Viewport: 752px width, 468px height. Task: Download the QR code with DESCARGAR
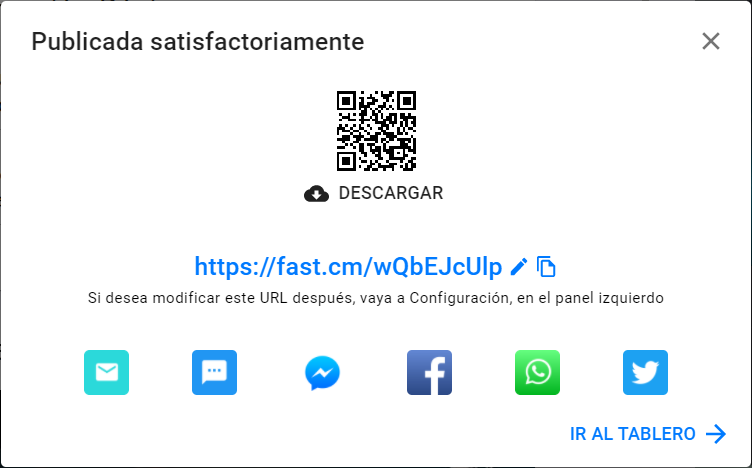tap(374, 193)
